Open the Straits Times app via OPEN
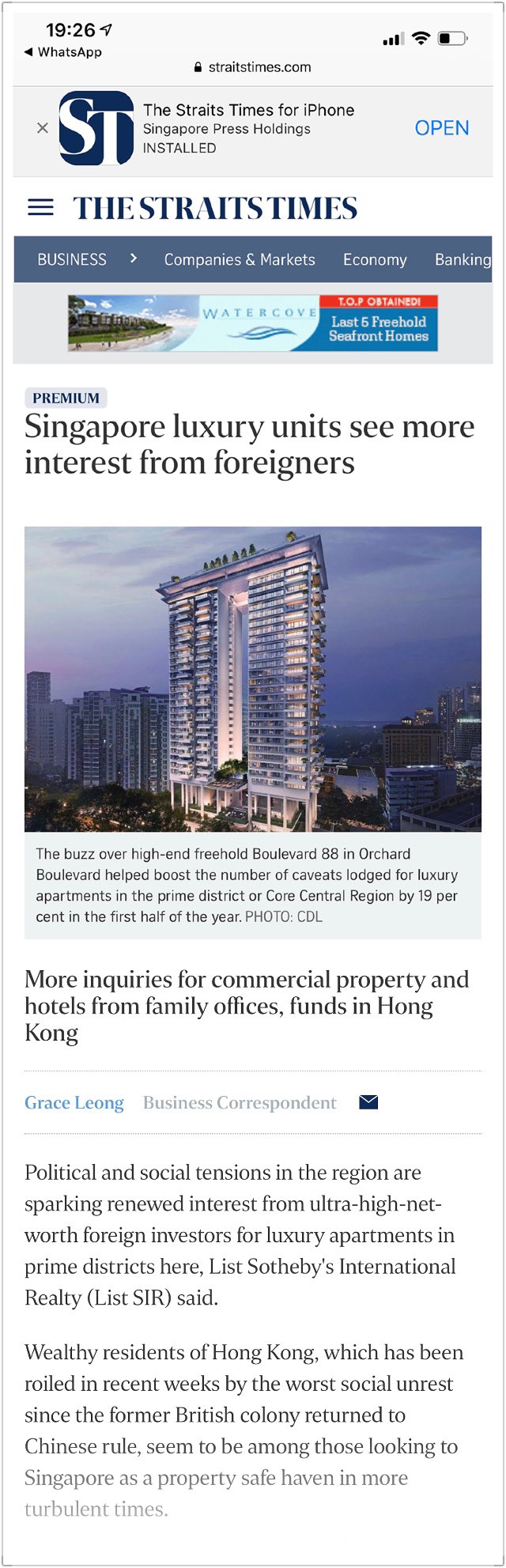The width and height of the screenshot is (506, 1568). tap(441, 128)
